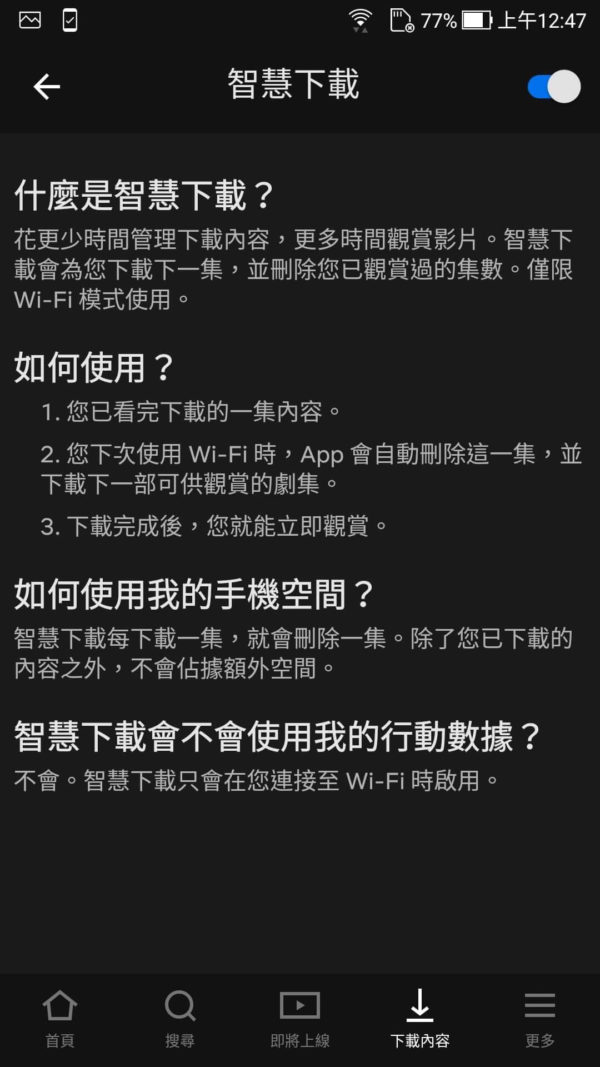
Task: Open the 更多 menu tab
Action: [540, 1018]
